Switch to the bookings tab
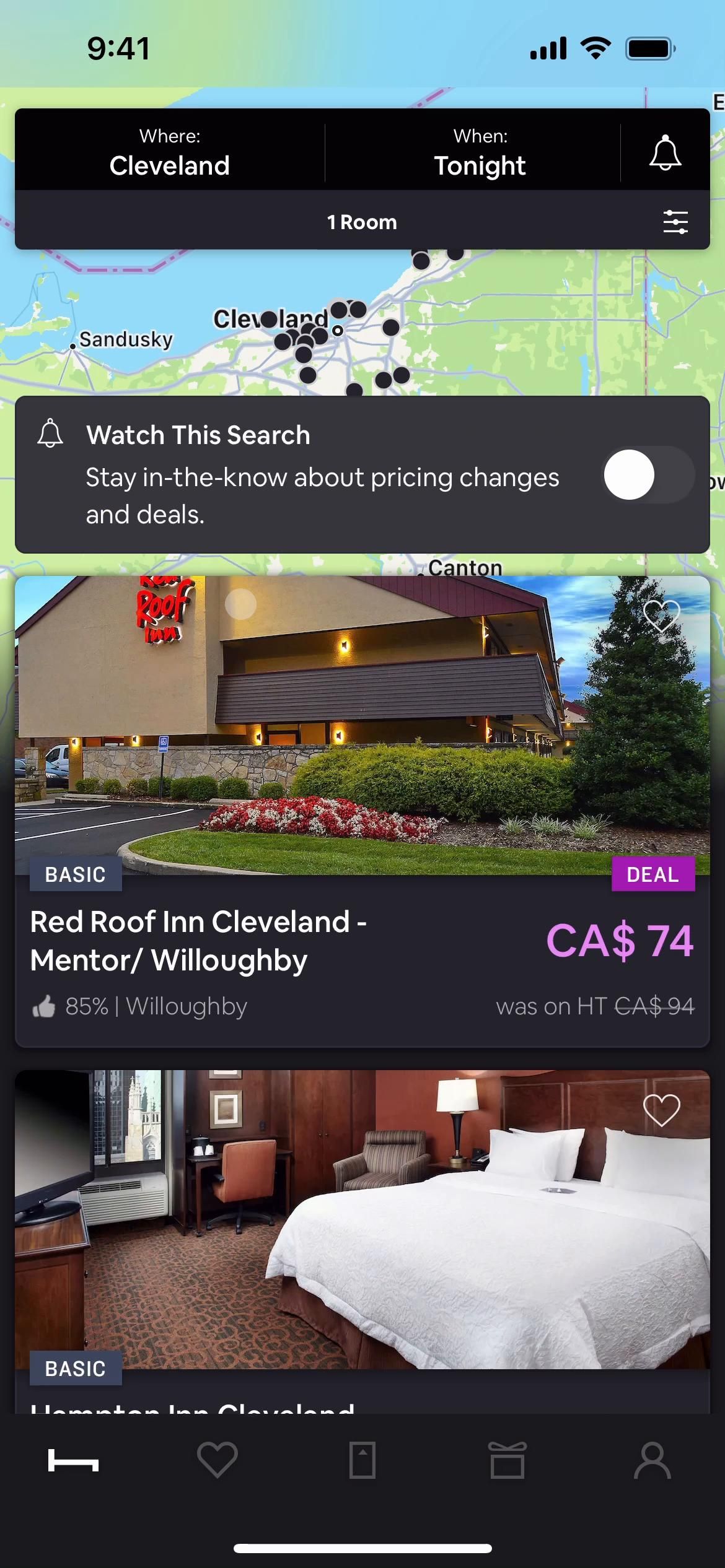The height and width of the screenshot is (1568, 725). pos(362,1461)
